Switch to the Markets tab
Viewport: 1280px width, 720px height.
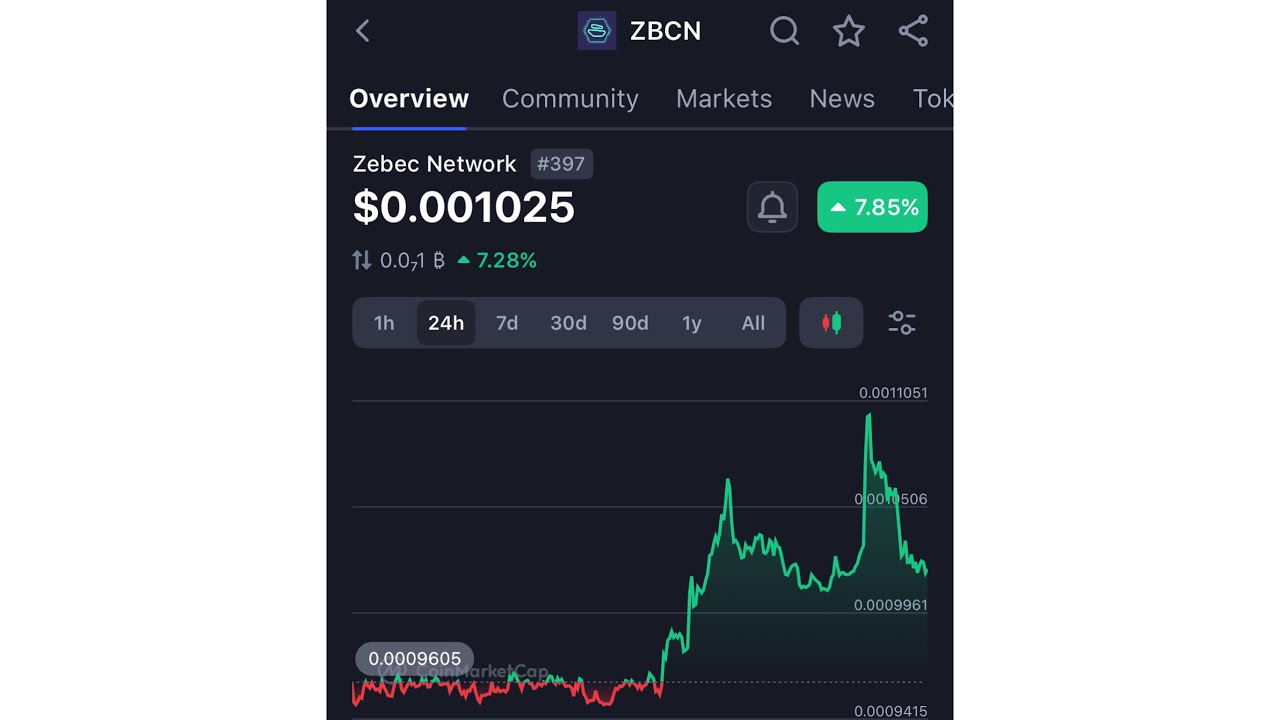(723, 98)
